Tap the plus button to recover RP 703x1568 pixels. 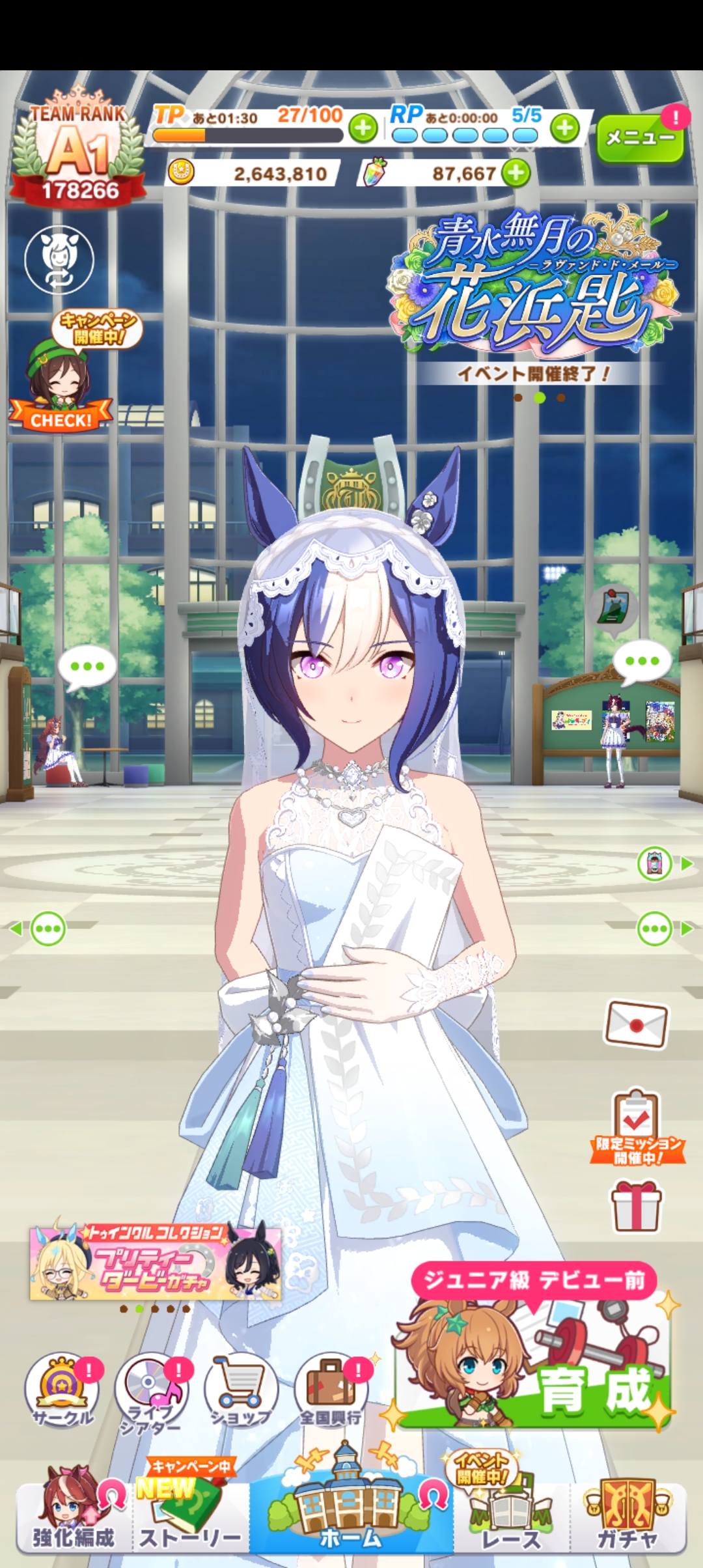564,128
